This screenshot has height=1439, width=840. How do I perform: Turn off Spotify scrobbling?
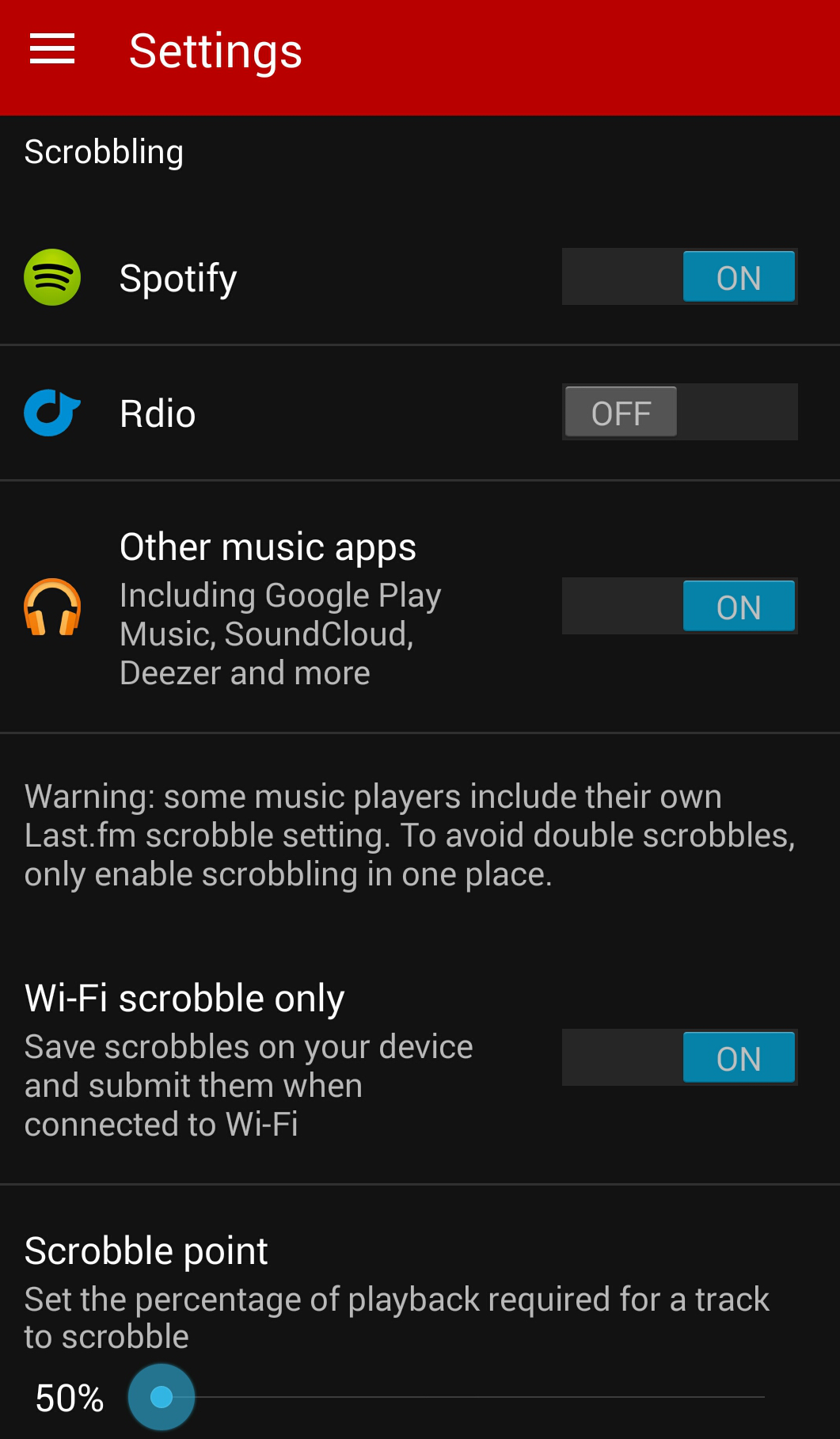tap(679, 276)
